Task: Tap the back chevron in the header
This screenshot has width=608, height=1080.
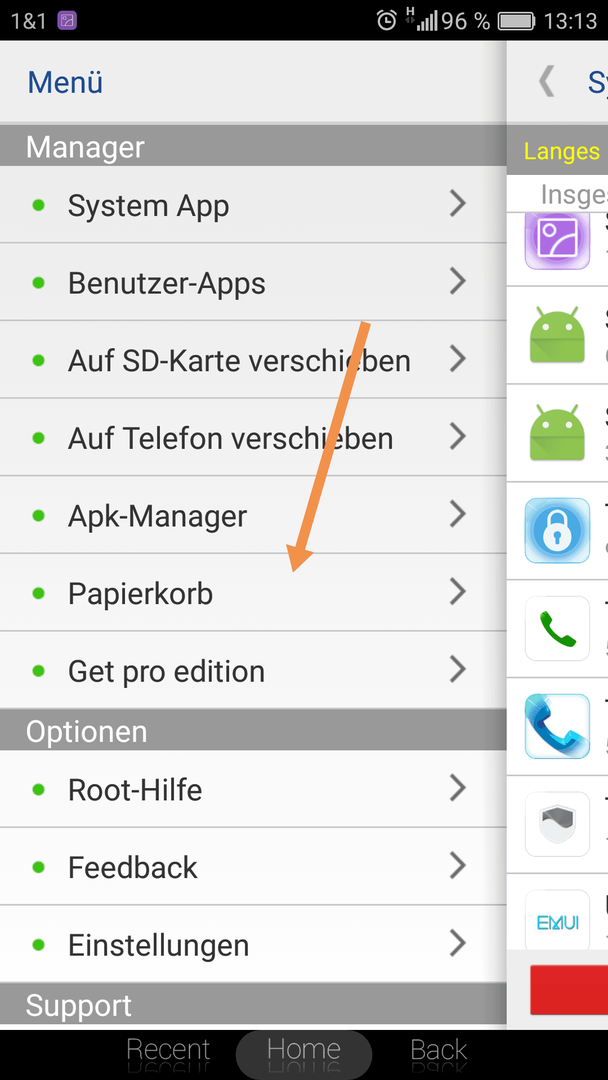Action: pyautogui.click(x=546, y=82)
